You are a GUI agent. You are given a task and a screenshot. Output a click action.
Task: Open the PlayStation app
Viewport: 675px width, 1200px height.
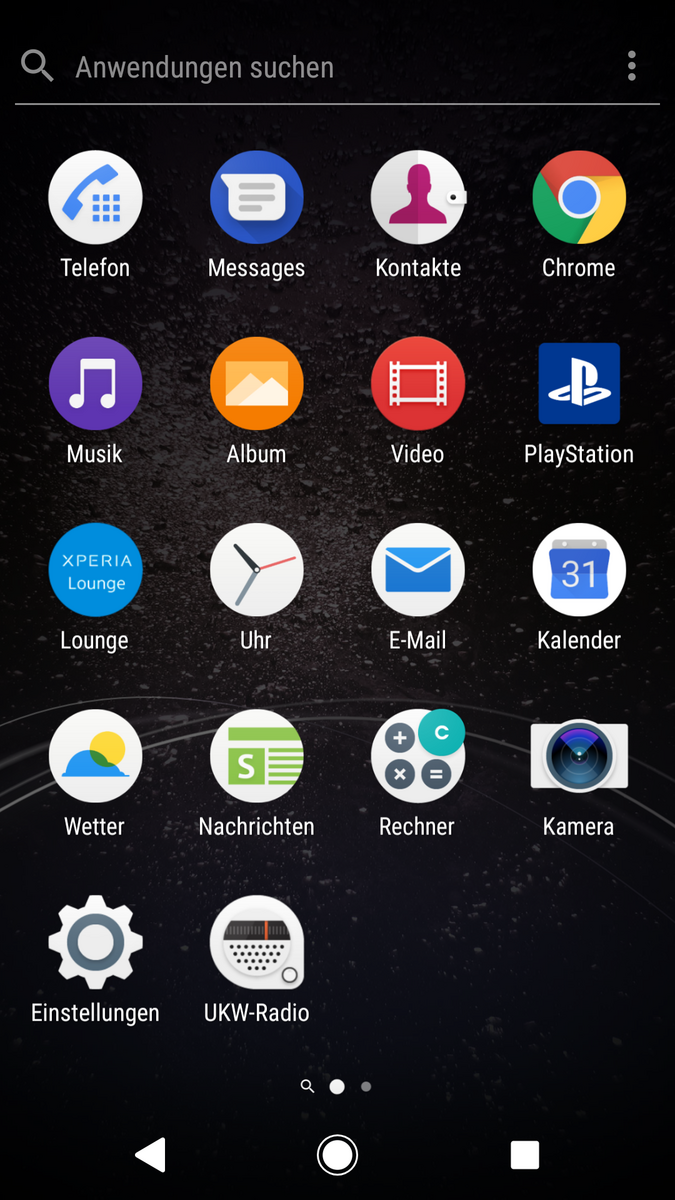579,384
